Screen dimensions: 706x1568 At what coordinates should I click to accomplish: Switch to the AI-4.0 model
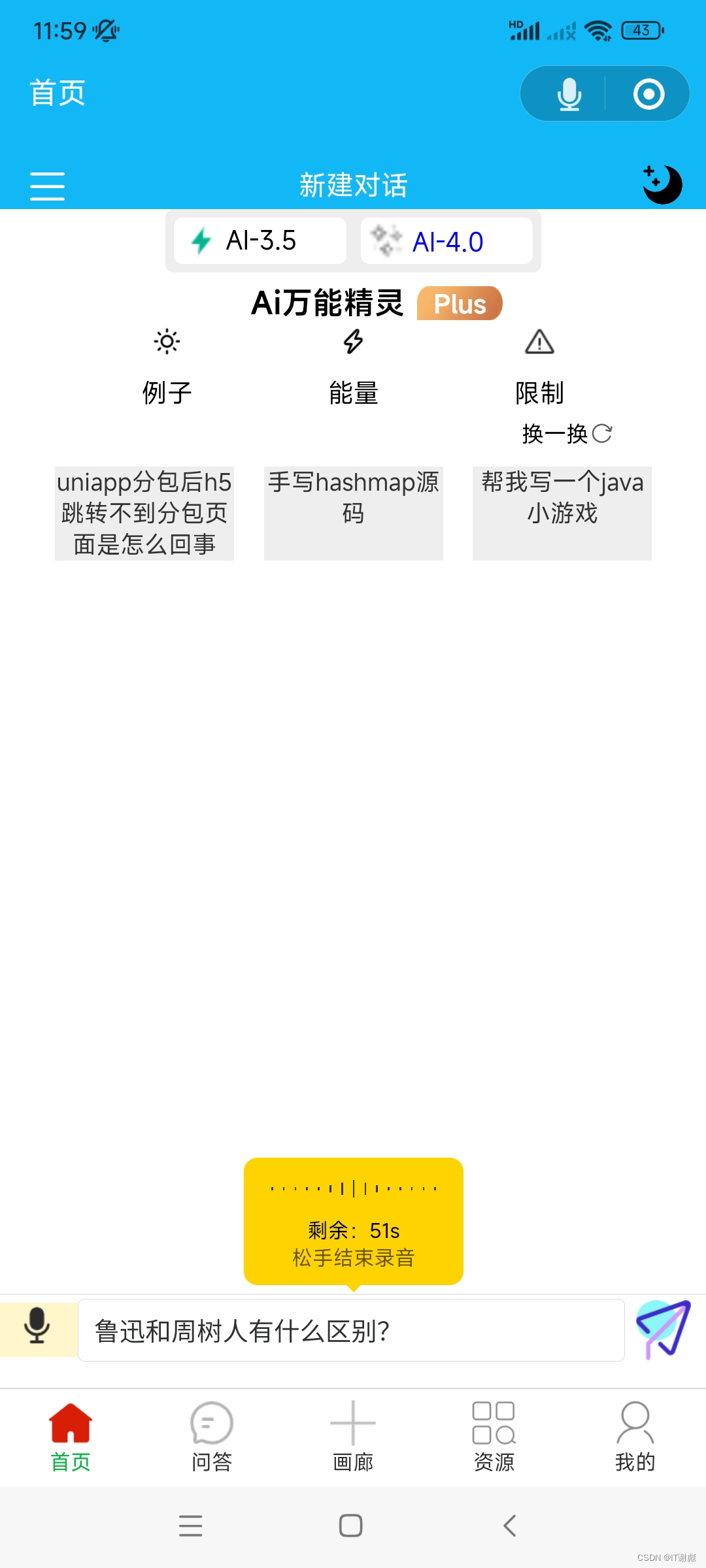[448, 240]
